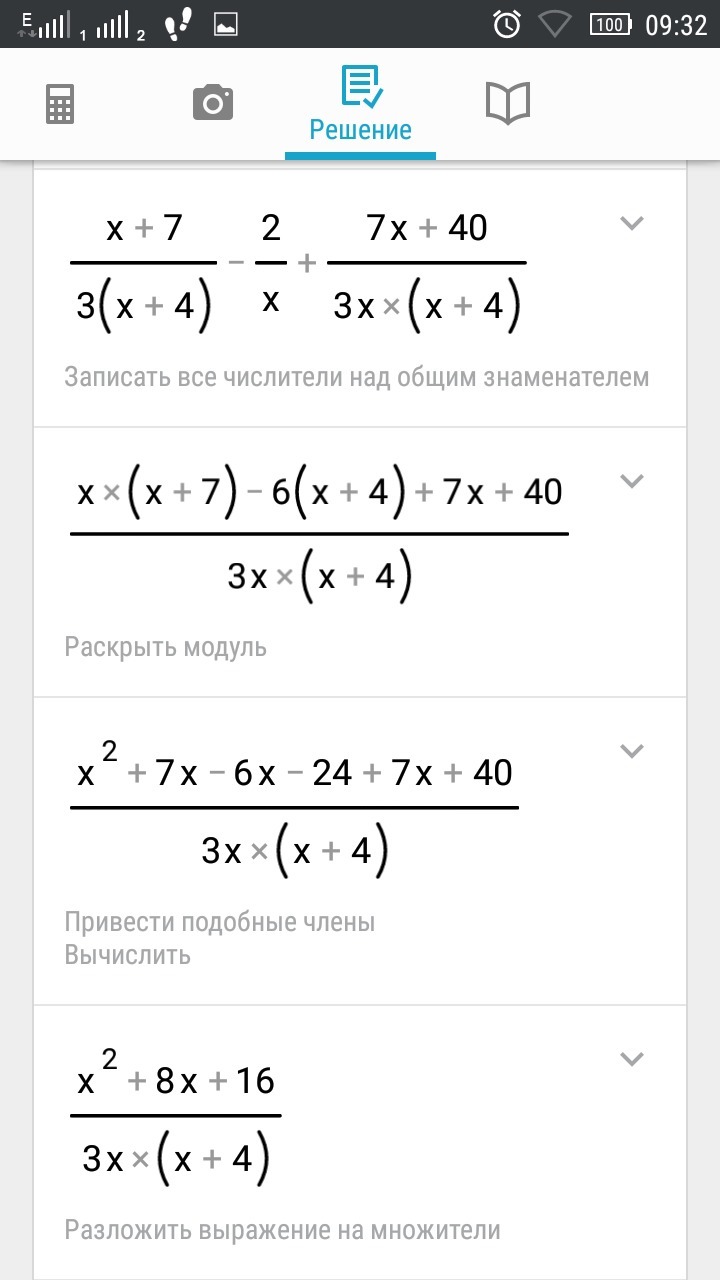720x1280 pixels.
Task: Expand the Раскрыть модуль step
Action: tap(631, 481)
